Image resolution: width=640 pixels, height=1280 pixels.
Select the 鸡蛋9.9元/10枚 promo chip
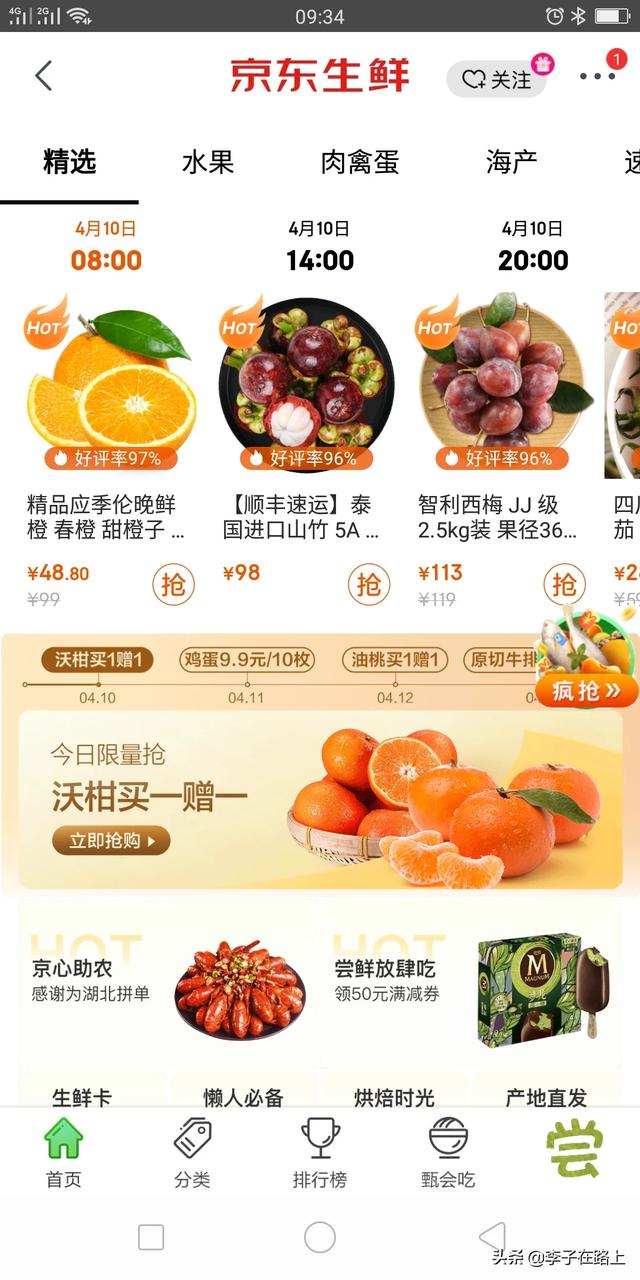[247, 660]
